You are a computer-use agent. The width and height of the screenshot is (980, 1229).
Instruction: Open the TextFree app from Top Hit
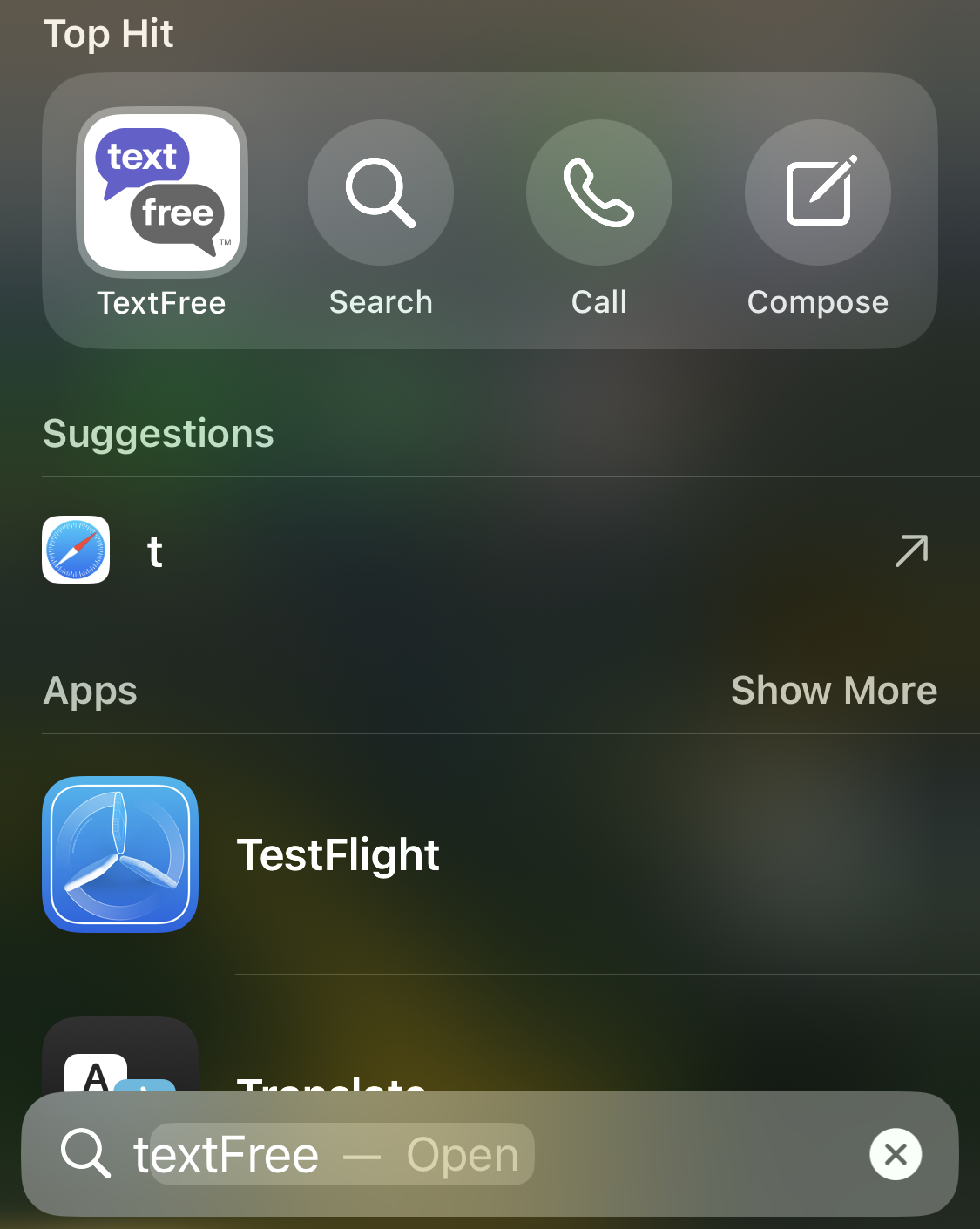[161, 192]
